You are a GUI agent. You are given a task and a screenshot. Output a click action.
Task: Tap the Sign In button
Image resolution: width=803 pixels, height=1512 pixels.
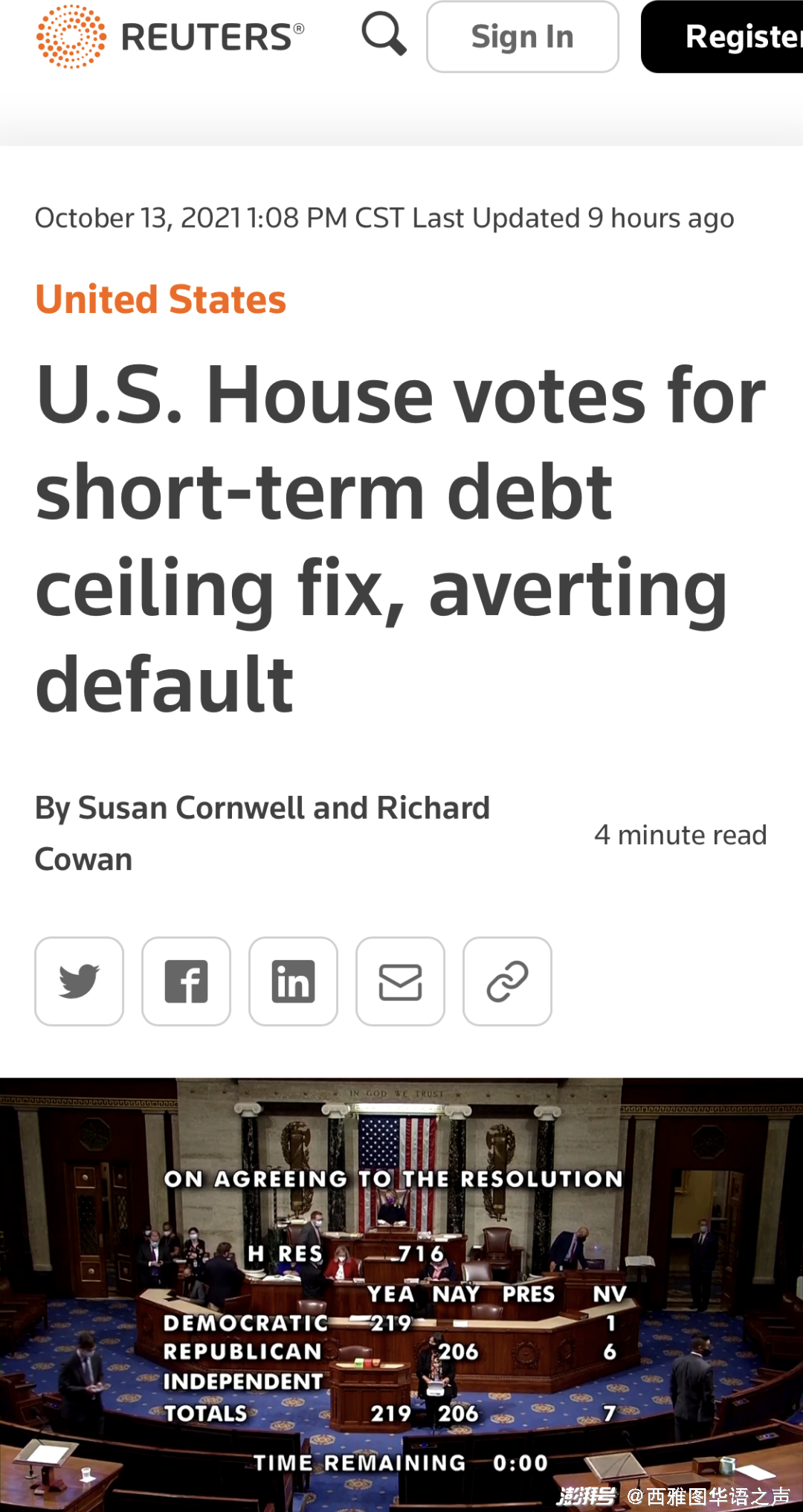pyautogui.click(x=523, y=36)
